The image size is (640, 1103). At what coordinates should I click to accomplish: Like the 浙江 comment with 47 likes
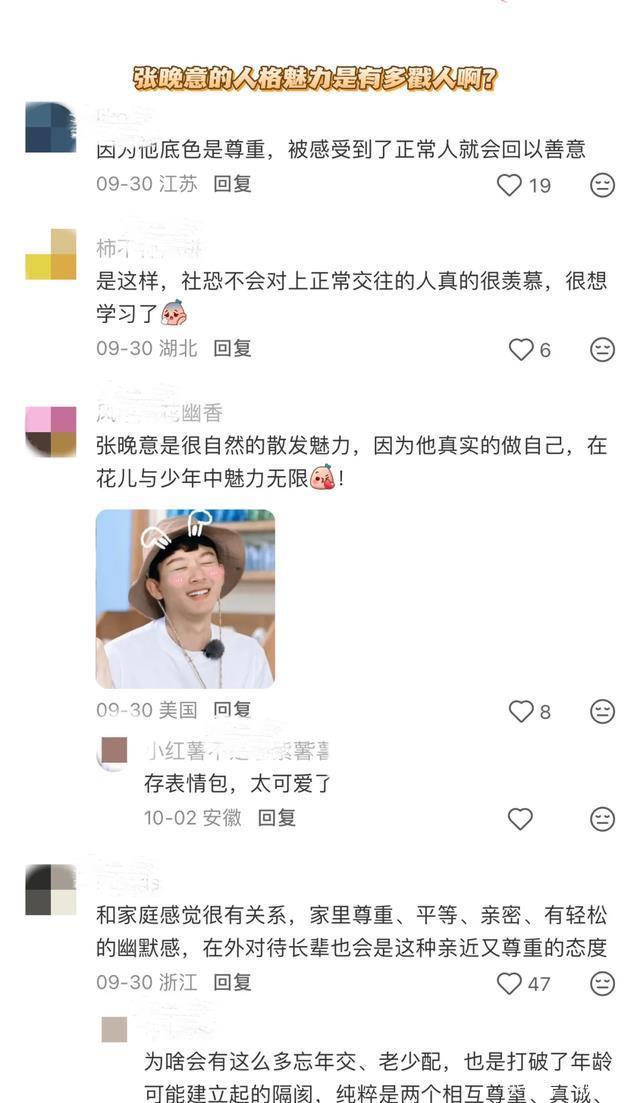tap(509, 983)
